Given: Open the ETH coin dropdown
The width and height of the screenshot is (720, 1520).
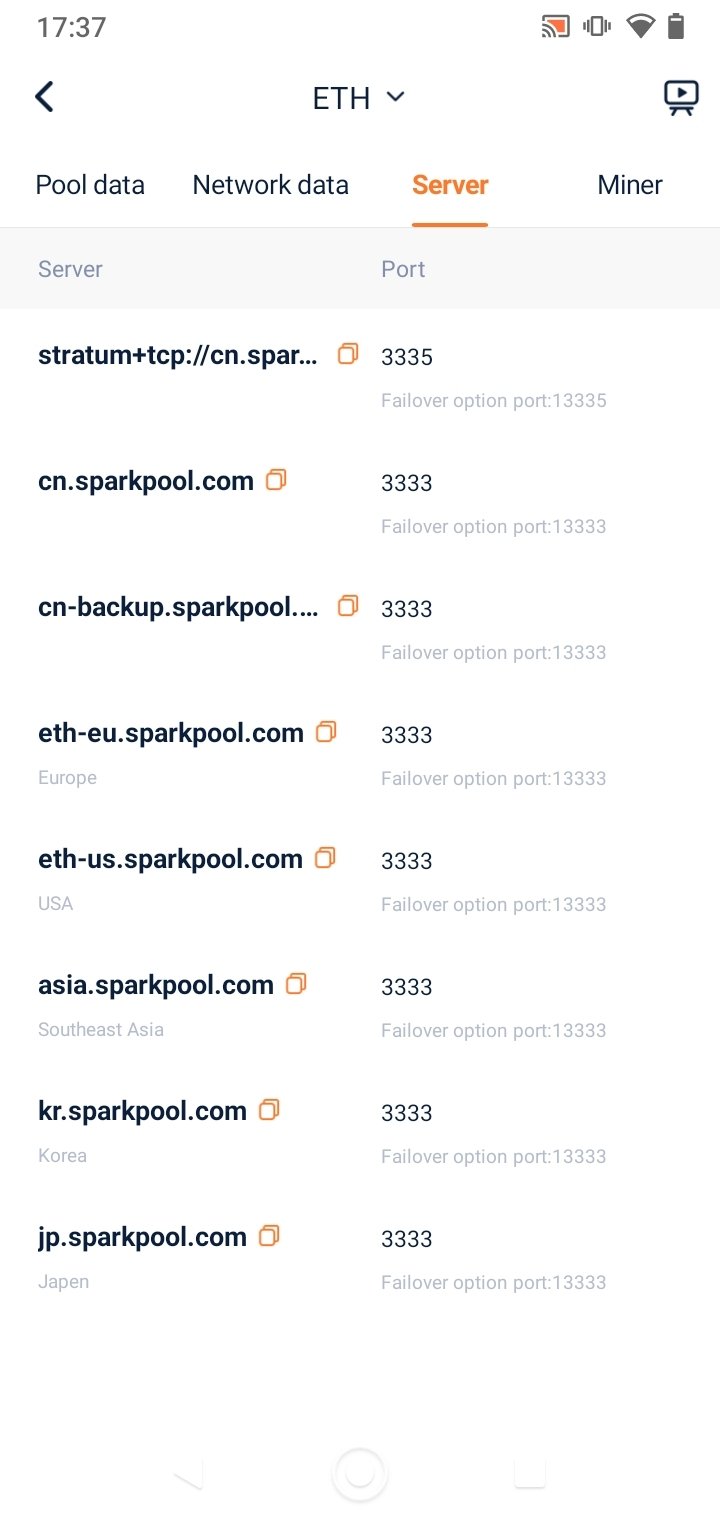Looking at the screenshot, I should point(358,98).
